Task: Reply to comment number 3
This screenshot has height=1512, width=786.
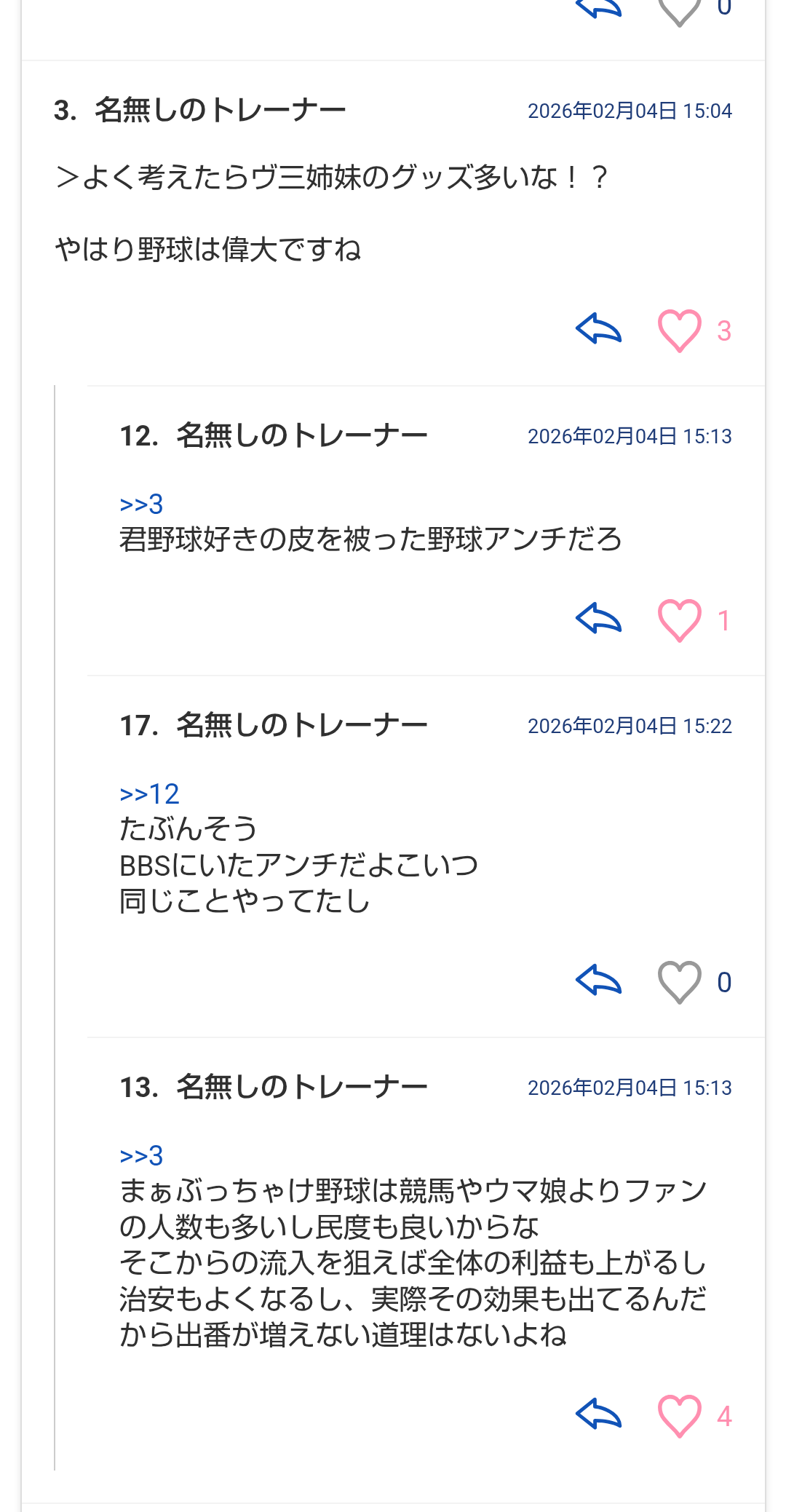Action: 598,329
